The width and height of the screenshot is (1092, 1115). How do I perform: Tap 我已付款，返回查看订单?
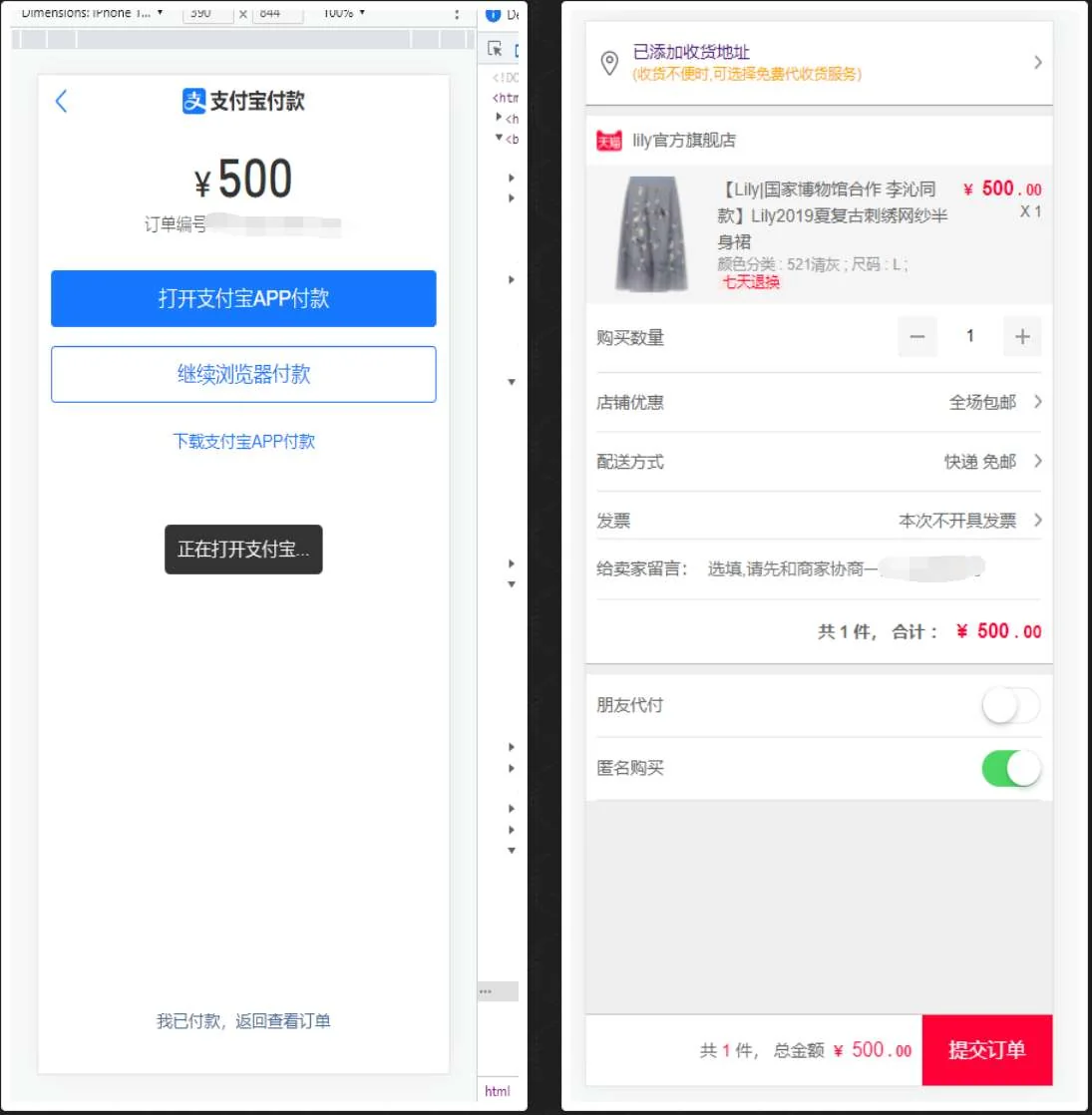[x=243, y=1021]
